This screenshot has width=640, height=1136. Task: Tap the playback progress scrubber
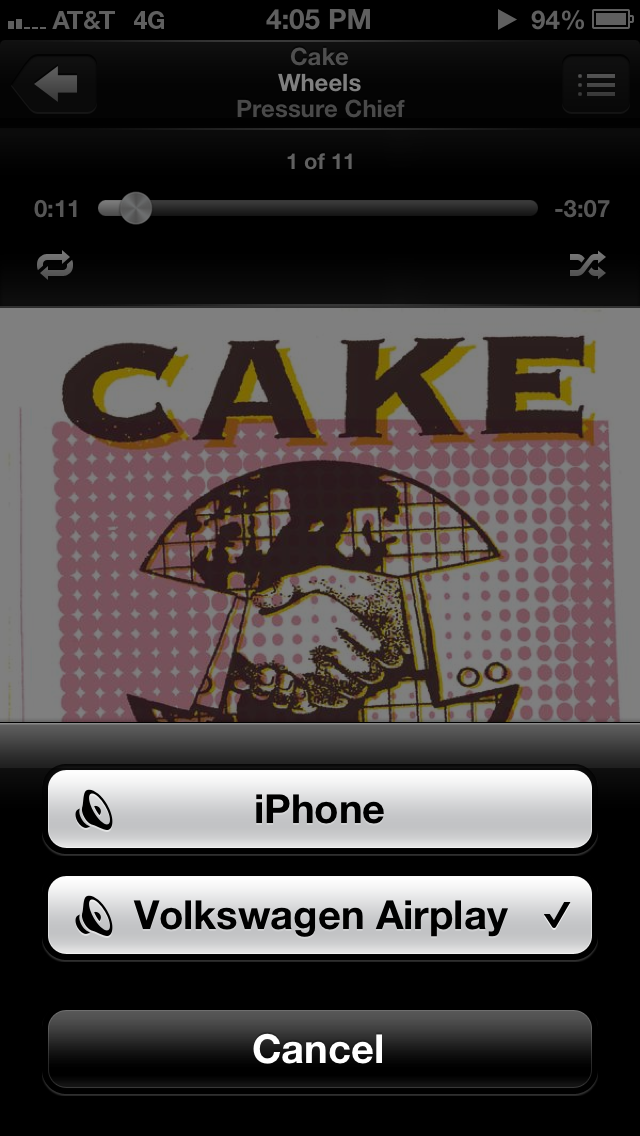(x=134, y=209)
